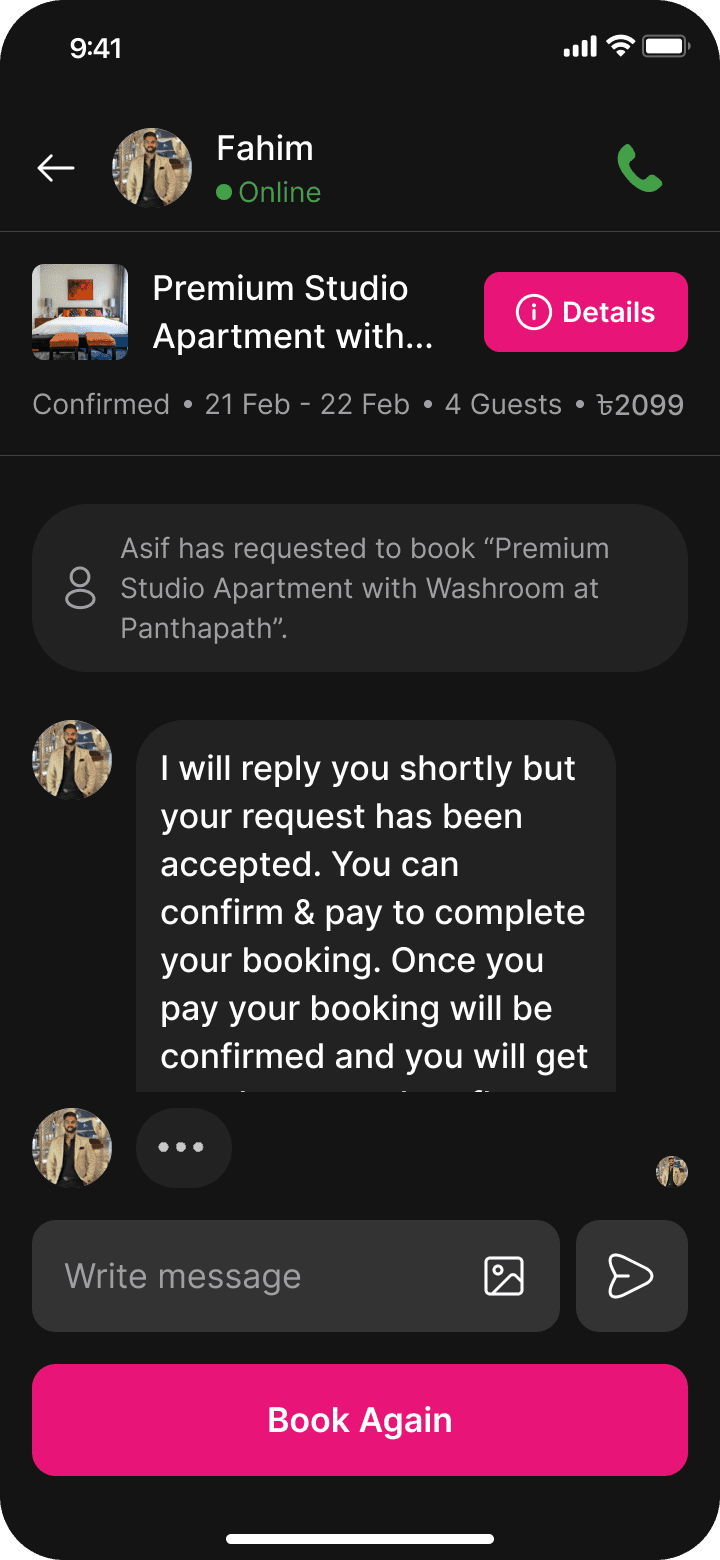Send the message
This screenshot has height=1560, width=720.
pyautogui.click(x=631, y=1276)
